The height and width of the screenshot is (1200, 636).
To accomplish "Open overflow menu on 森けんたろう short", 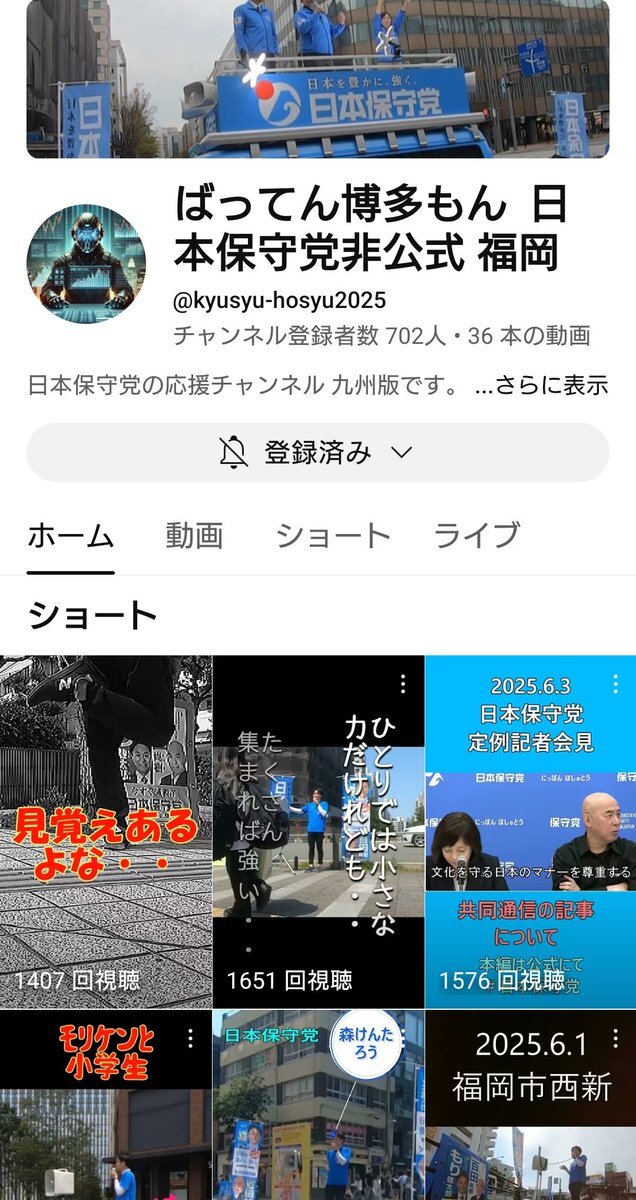I will [x=403, y=1038].
